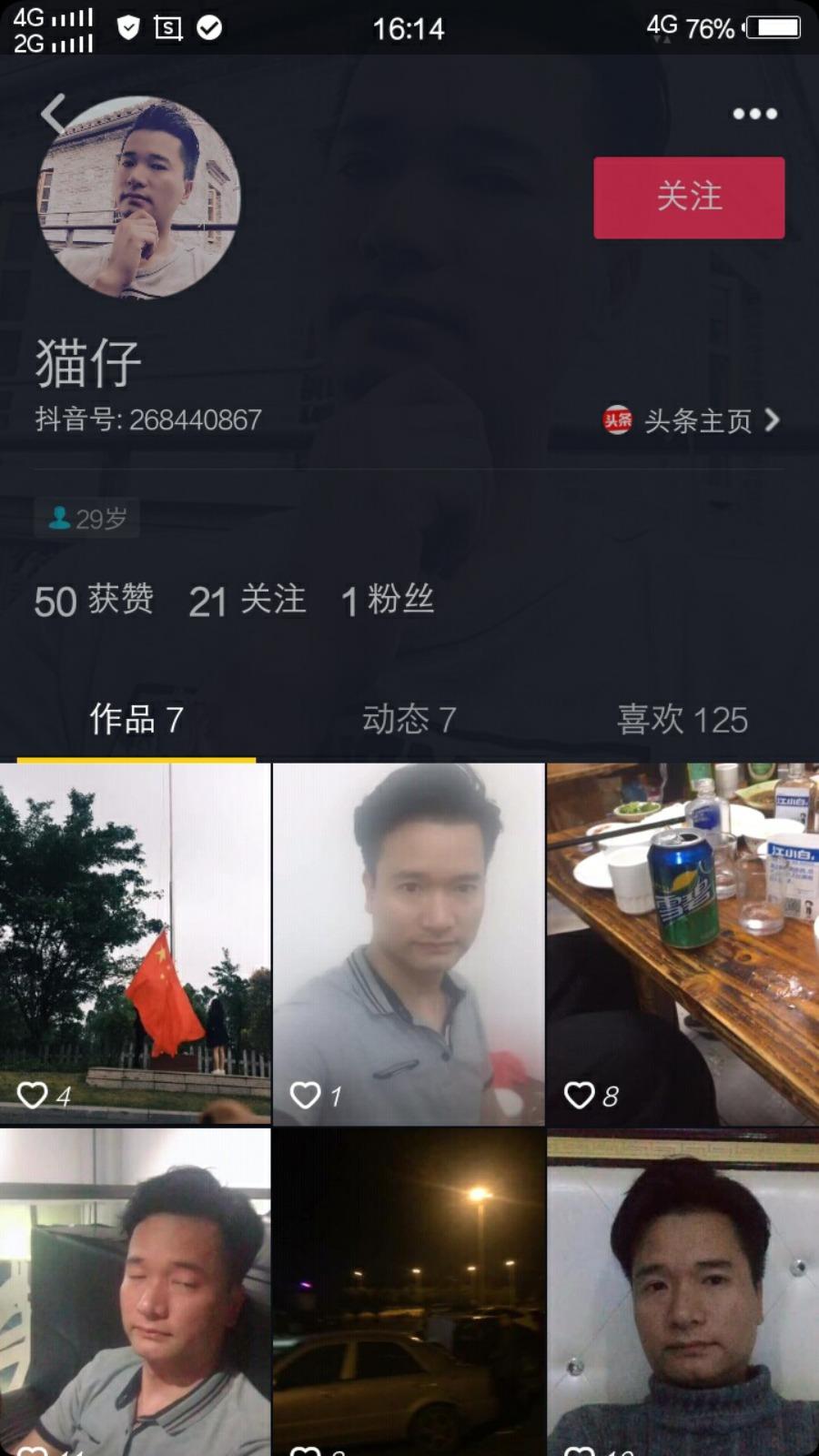This screenshot has width=819, height=1456.
Task: Open the night street lamp video
Action: click(409, 1292)
